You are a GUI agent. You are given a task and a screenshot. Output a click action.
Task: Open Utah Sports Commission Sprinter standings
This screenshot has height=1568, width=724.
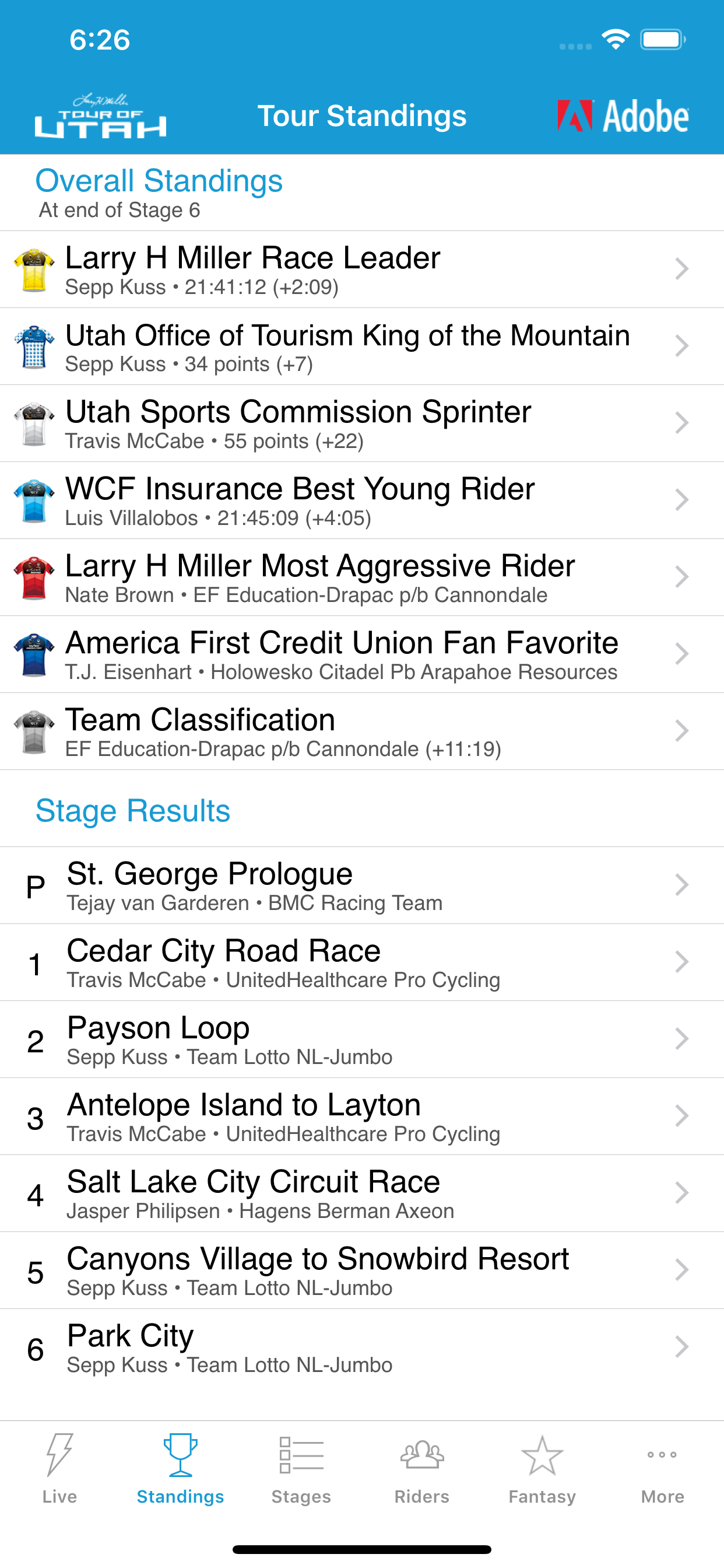pyautogui.click(x=361, y=423)
